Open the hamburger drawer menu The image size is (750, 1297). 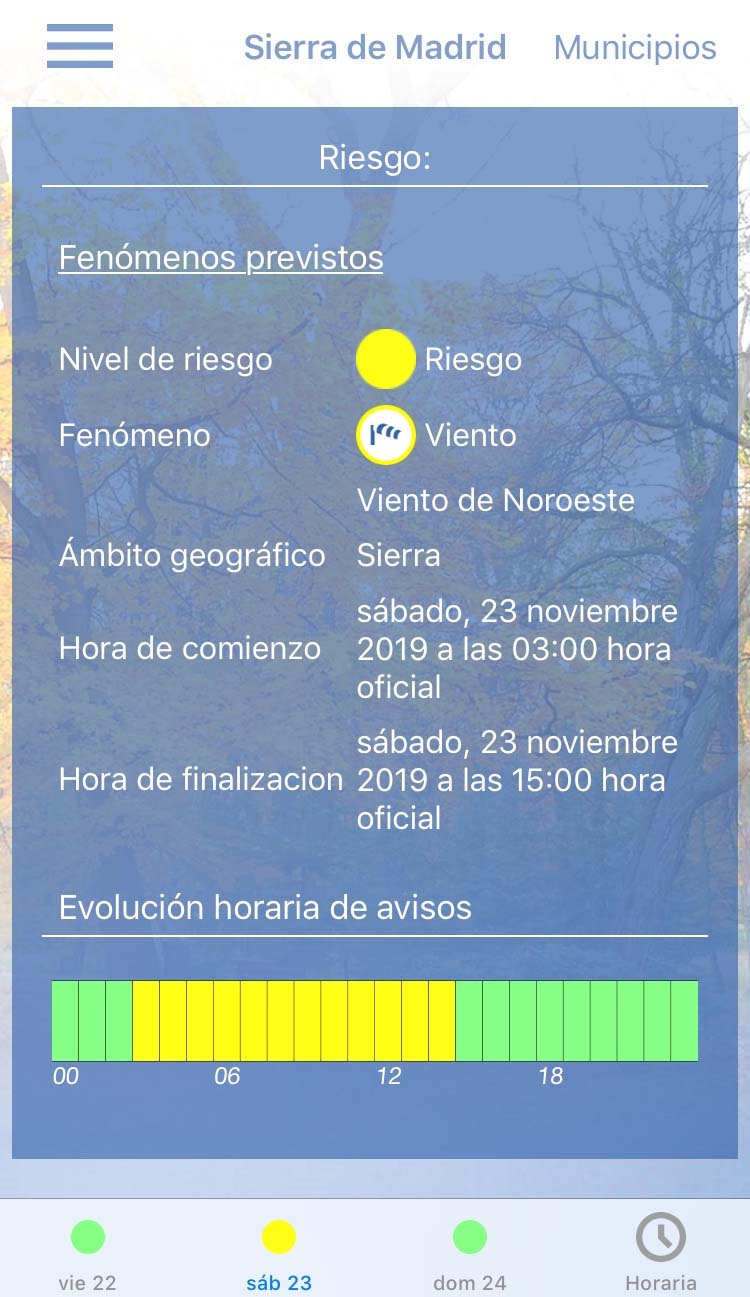[x=80, y=46]
